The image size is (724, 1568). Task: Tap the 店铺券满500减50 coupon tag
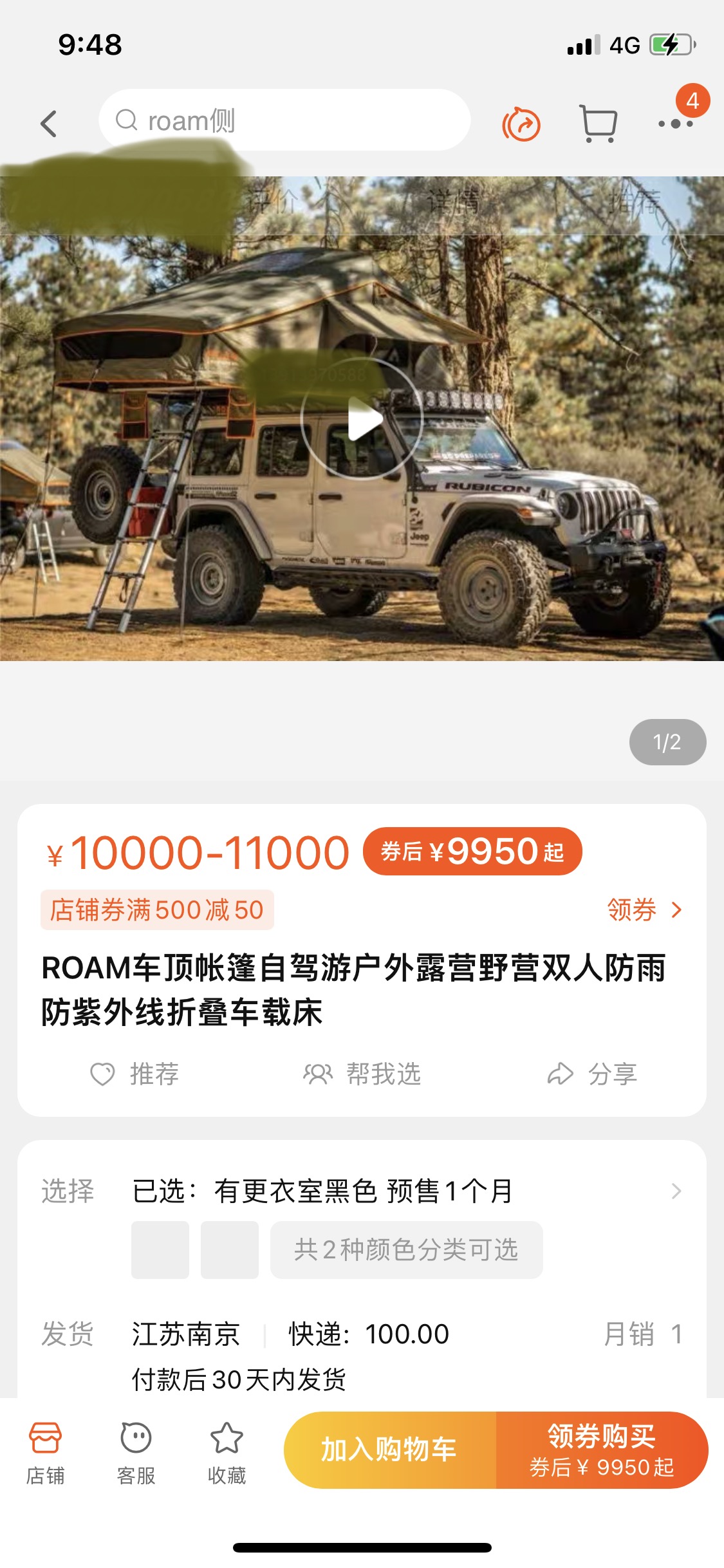[x=157, y=910]
